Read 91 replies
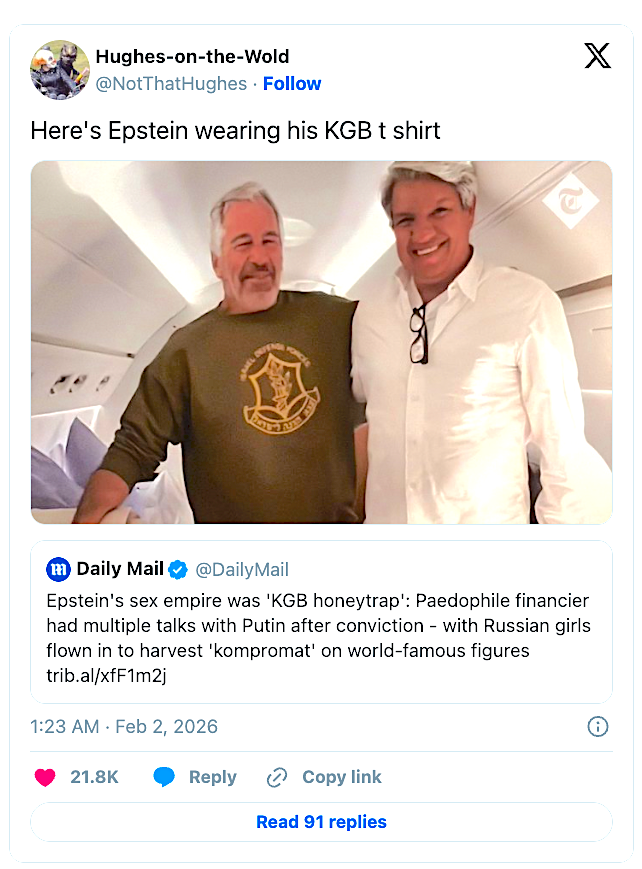This screenshot has width=642, height=869. pyautogui.click(x=321, y=822)
